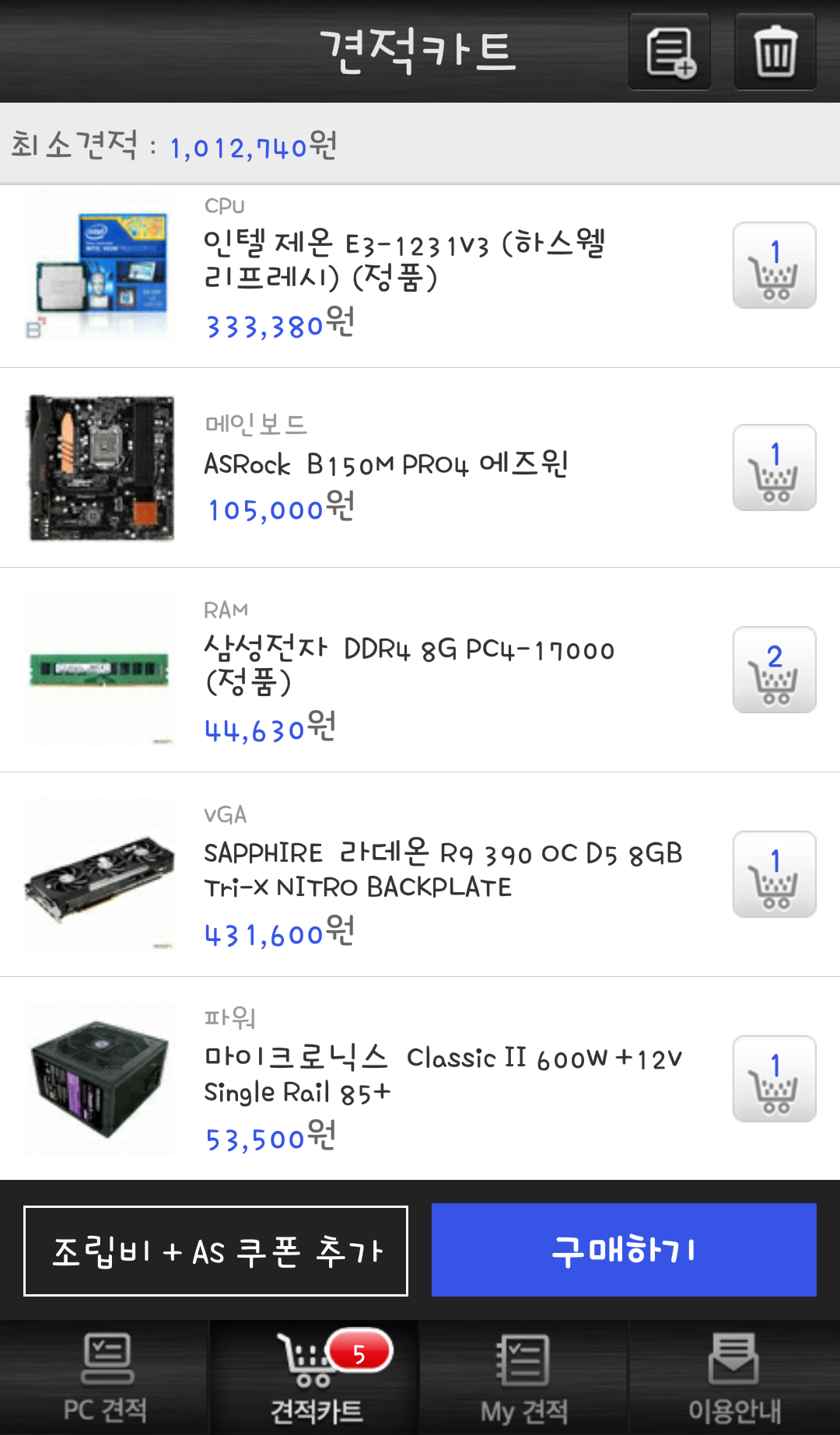
Task: Change quantity for SAPPHIRE Radeon R9 390
Action: point(774,874)
